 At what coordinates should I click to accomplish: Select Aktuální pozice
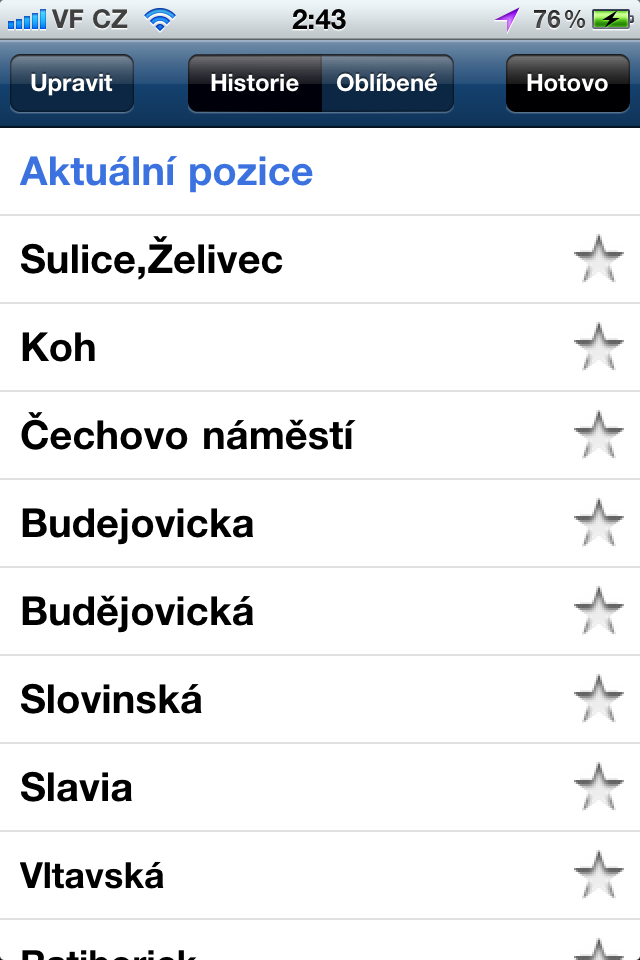(x=167, y=172)
